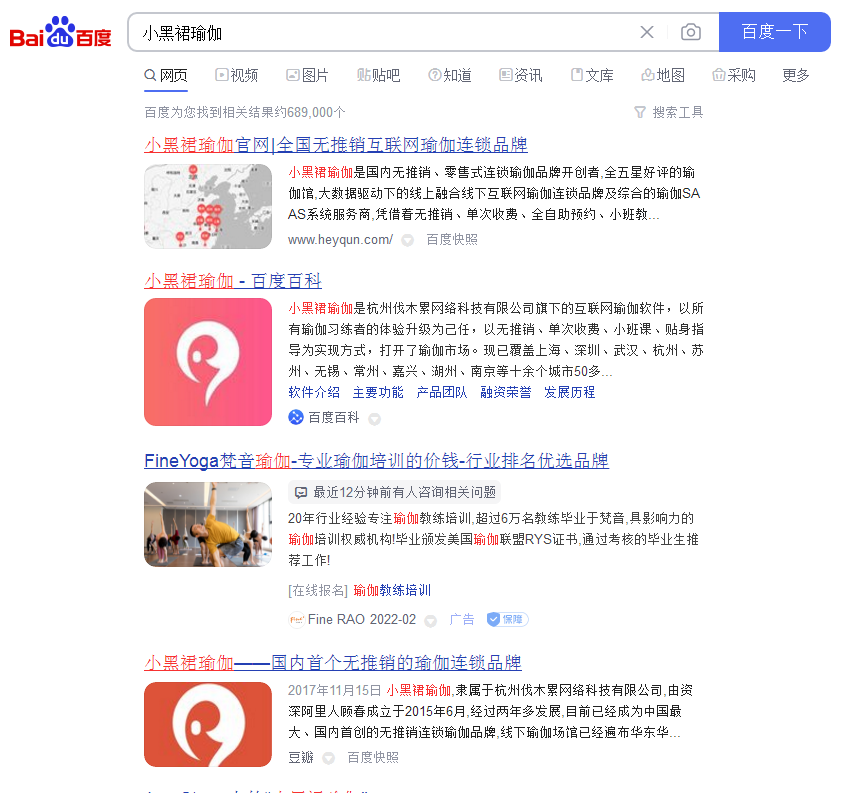The width and height of the screenshot is (846, 793).
Task: Open image search camera icon
Action: 691,32
